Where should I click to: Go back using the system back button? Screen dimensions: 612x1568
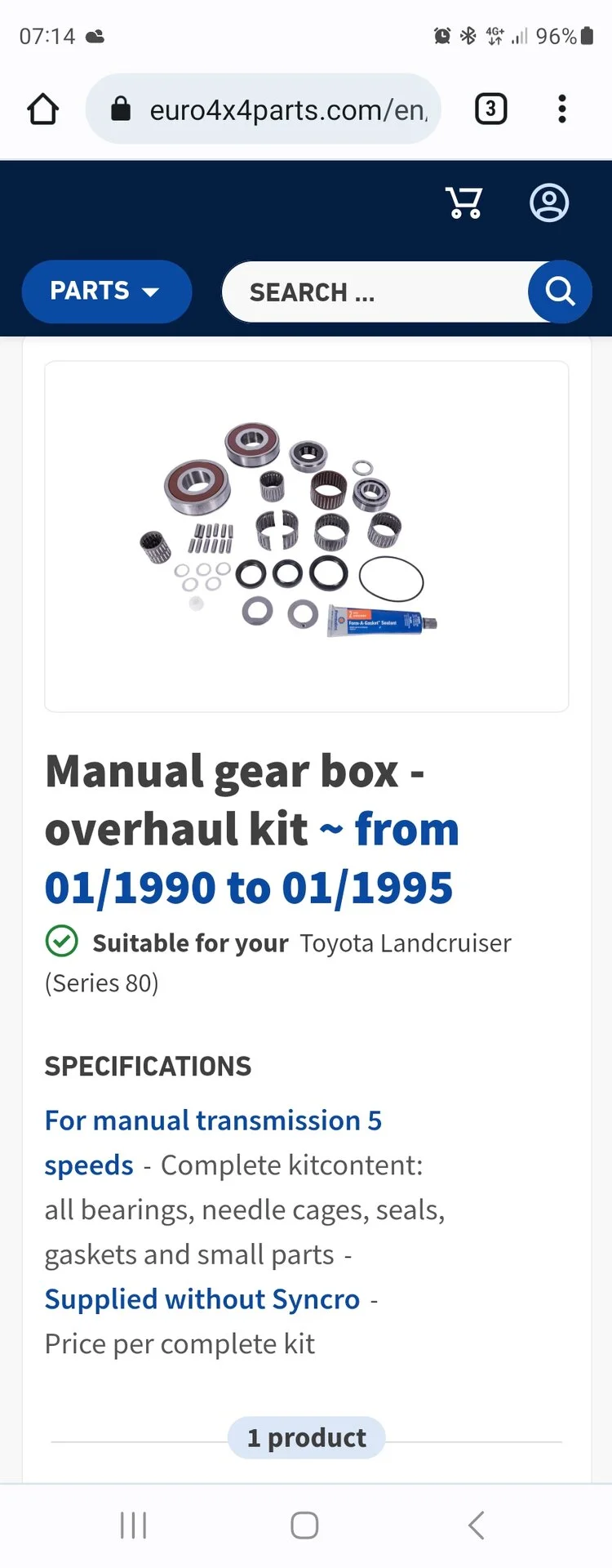(477, 1525)
